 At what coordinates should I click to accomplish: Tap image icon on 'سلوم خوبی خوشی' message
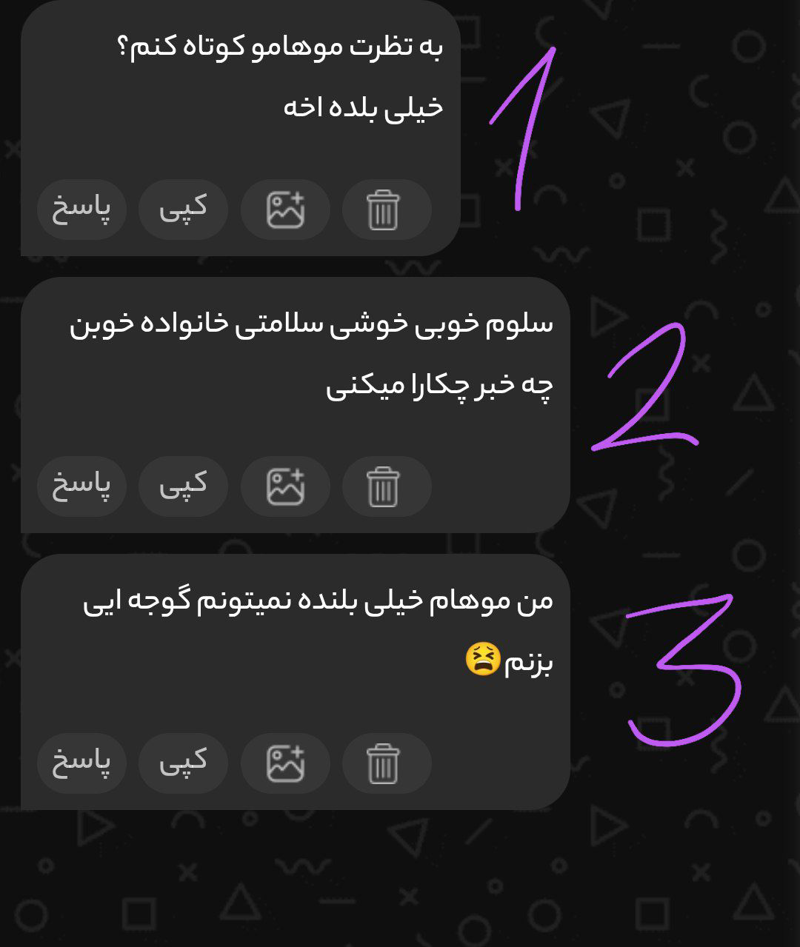pos(285,487)
